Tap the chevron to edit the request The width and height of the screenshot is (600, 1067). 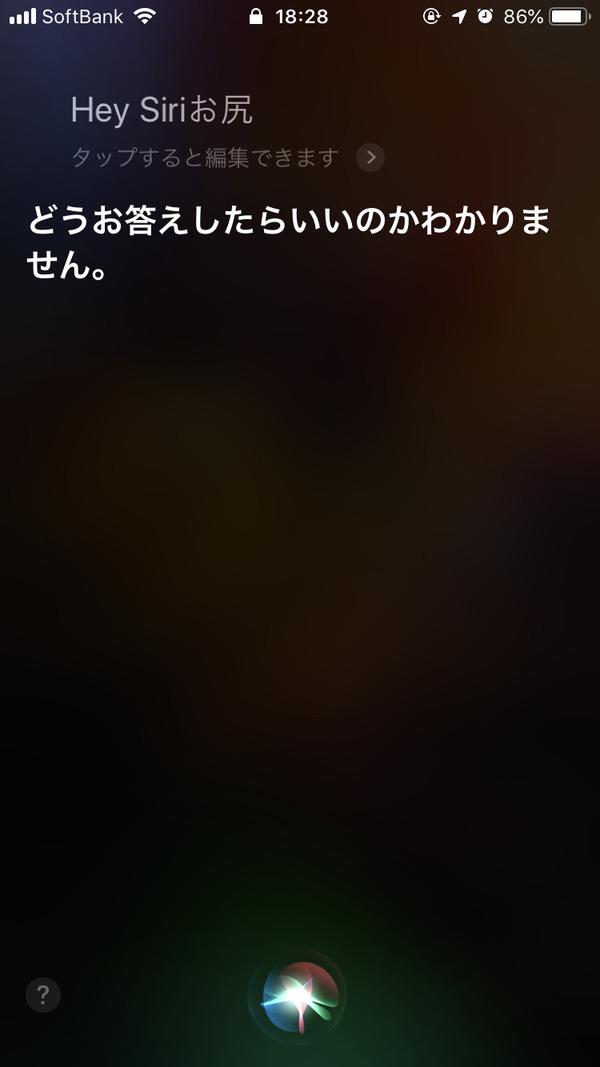tap(371, 158)
